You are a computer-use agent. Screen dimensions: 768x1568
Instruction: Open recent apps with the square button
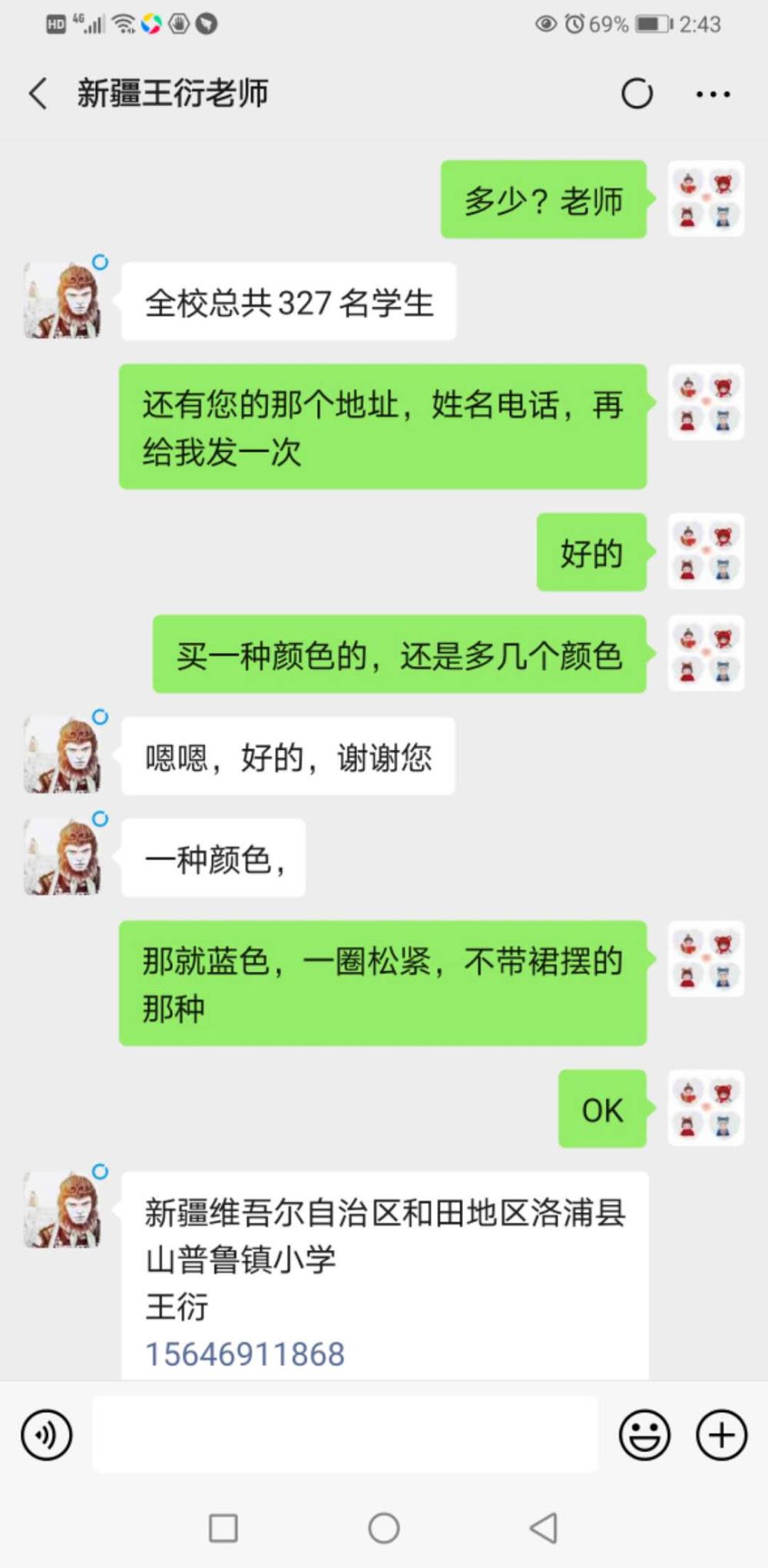click(x=223, y=1528)
